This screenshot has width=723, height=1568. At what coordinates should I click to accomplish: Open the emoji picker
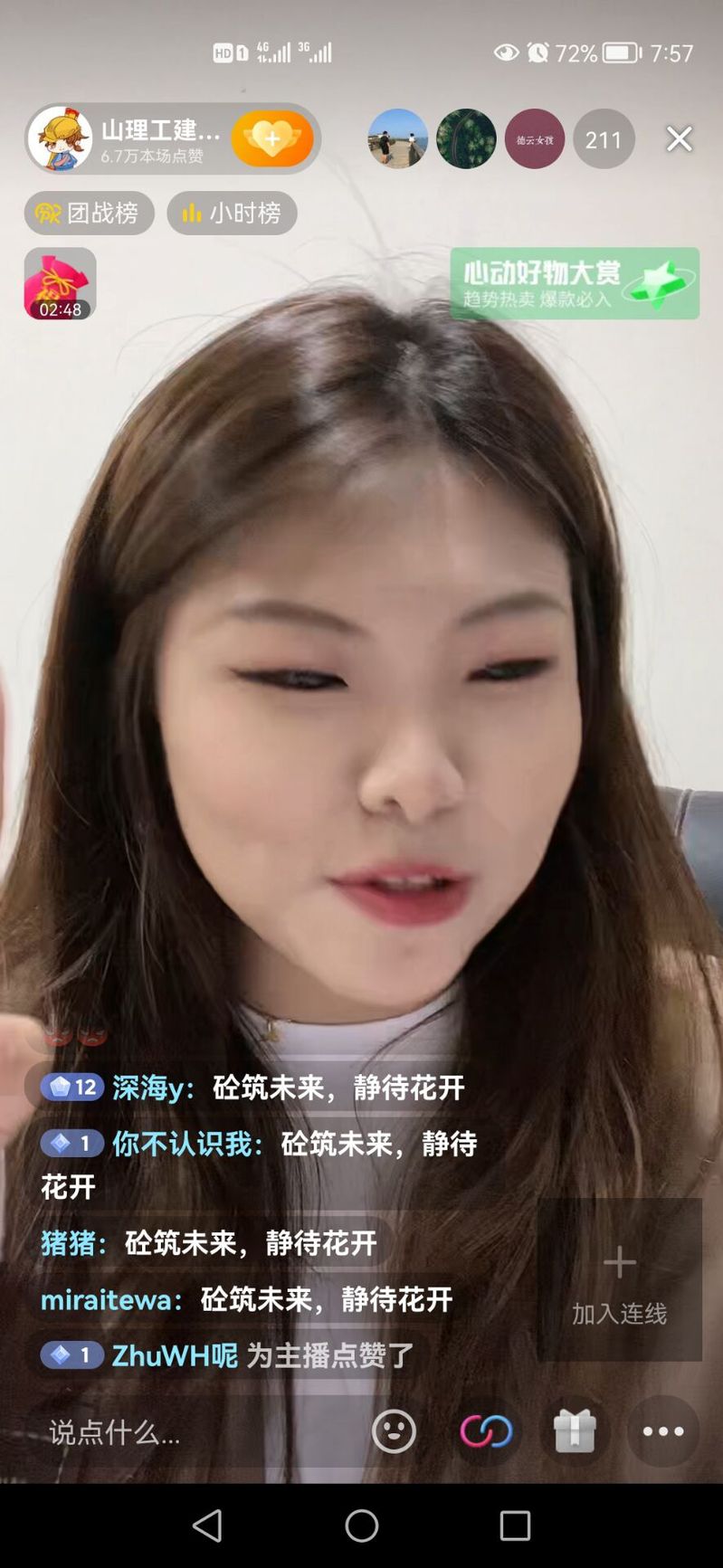[395, 1431]
